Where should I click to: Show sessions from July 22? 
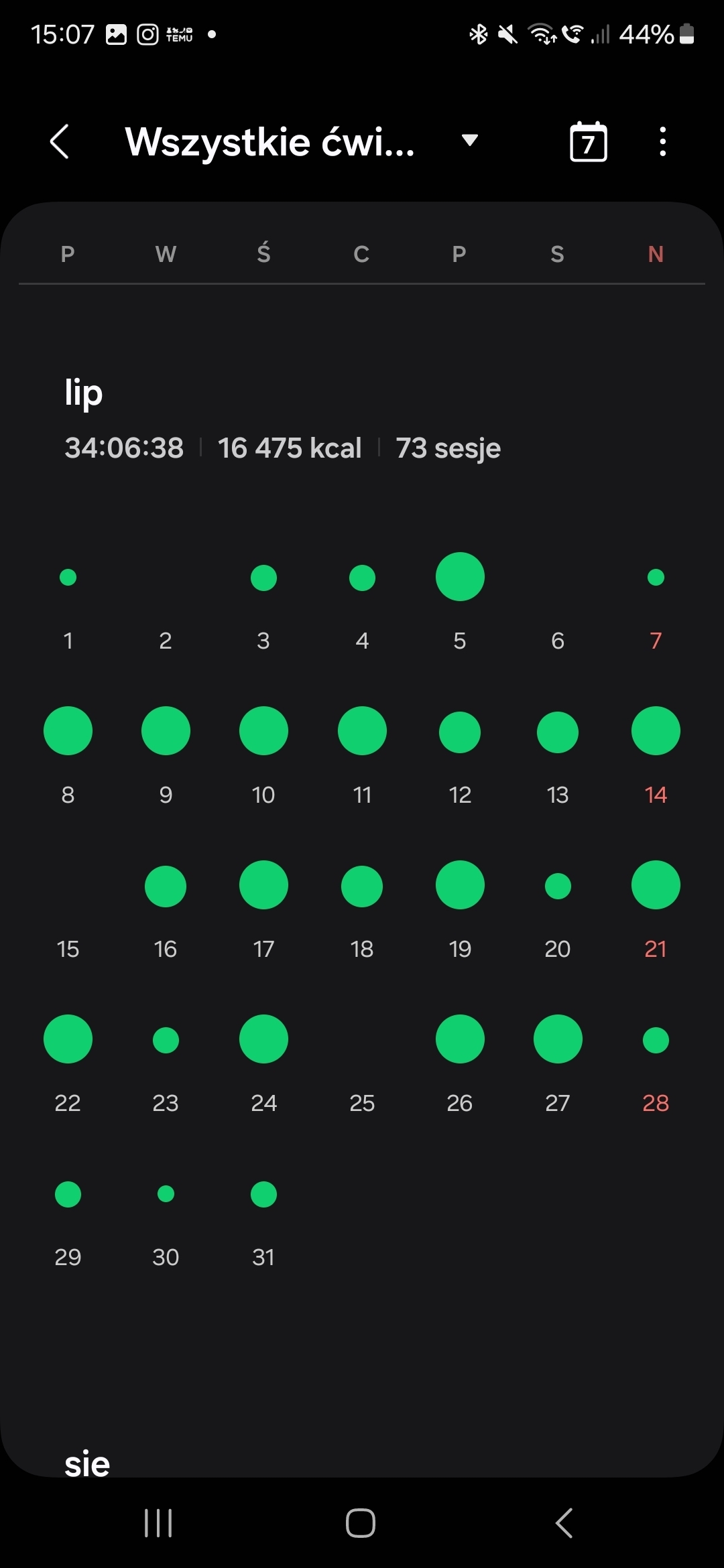(68, 1065)
